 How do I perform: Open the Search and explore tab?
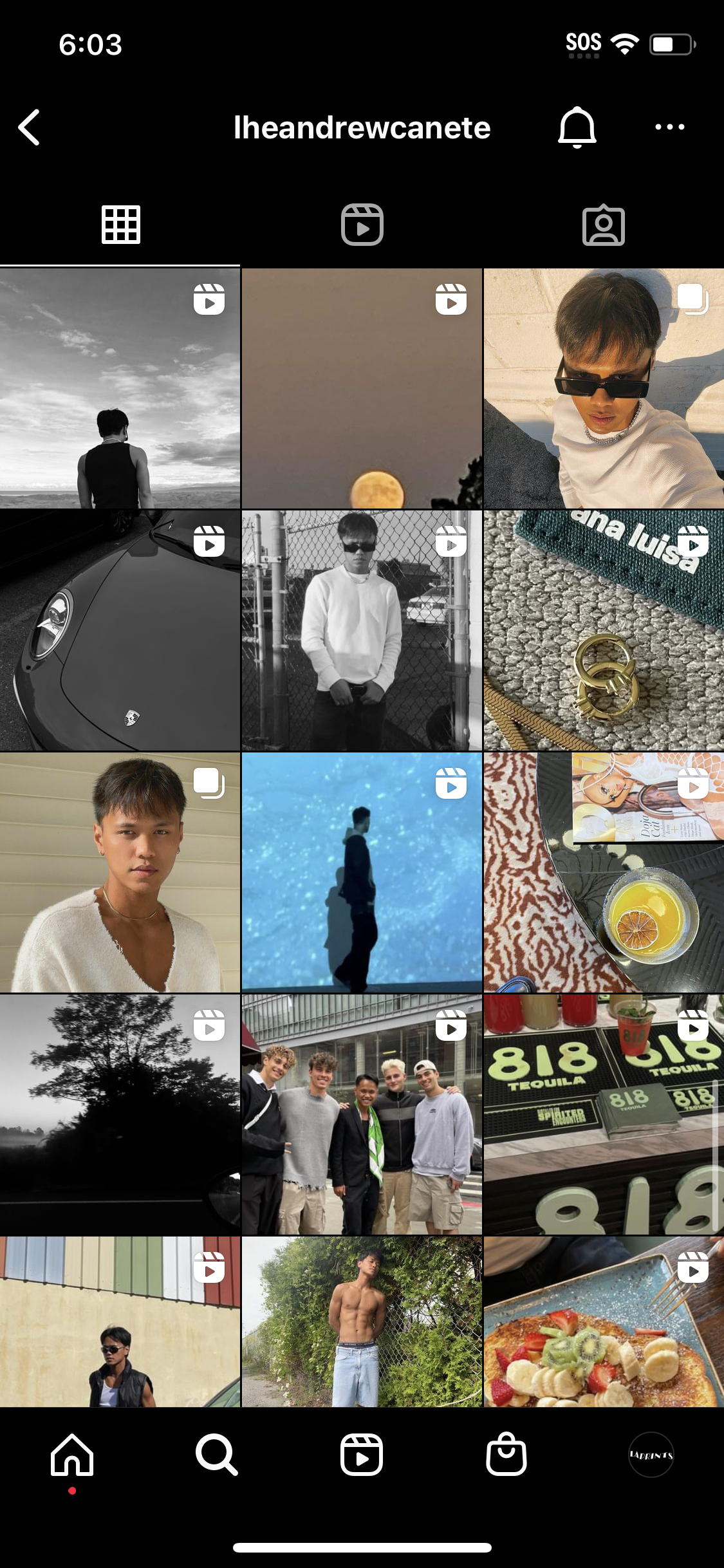coord(217,1455)
